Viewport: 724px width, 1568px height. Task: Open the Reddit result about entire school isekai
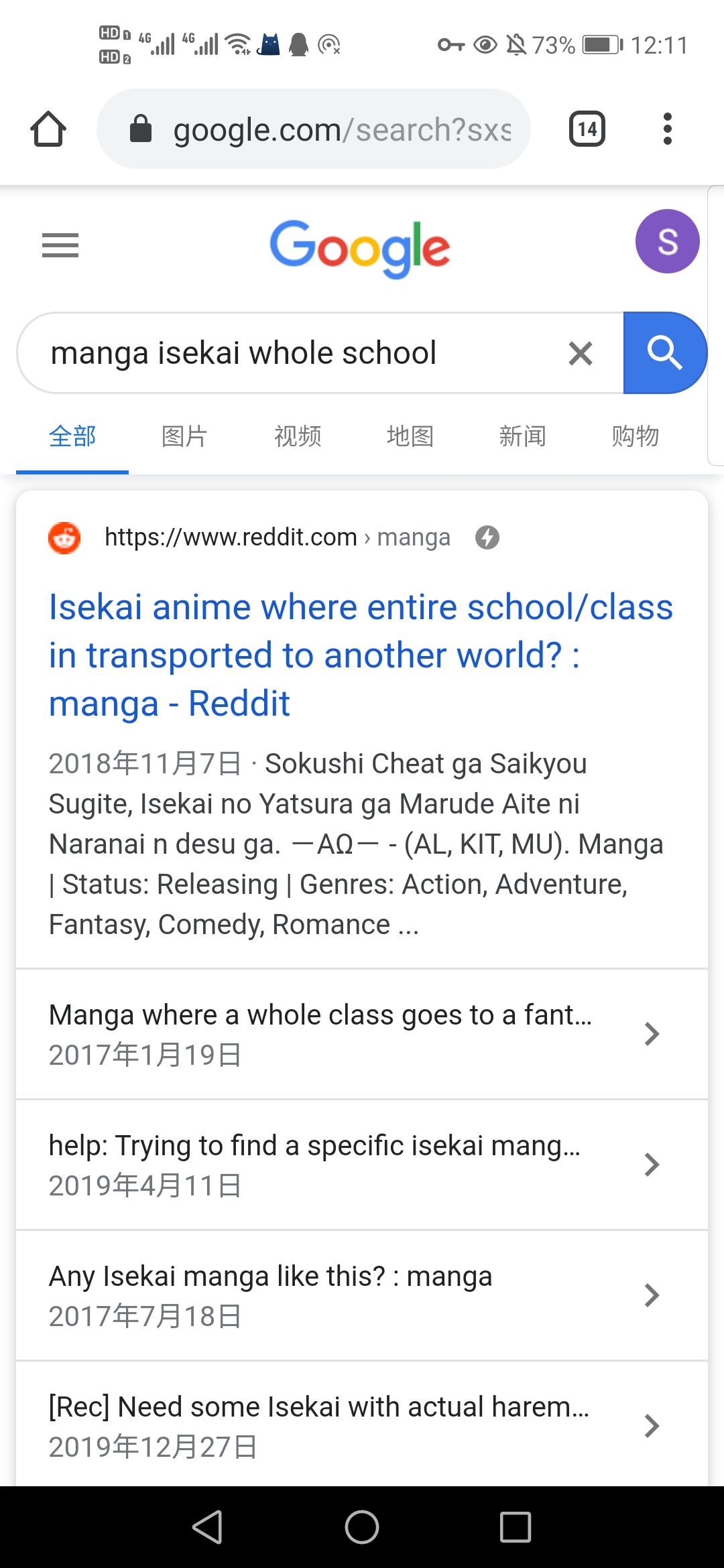361,655
